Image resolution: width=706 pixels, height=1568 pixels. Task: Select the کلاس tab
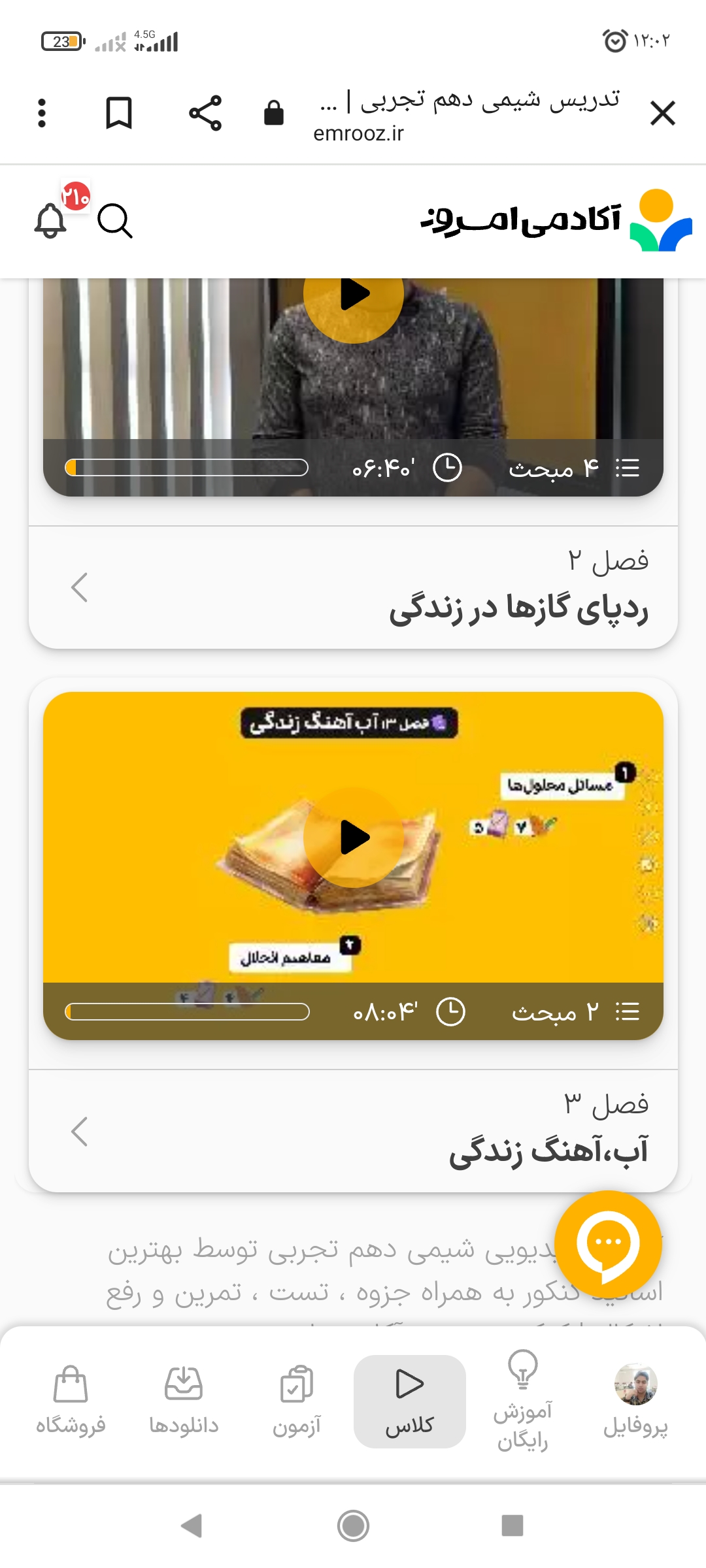tap(410, 1401)
